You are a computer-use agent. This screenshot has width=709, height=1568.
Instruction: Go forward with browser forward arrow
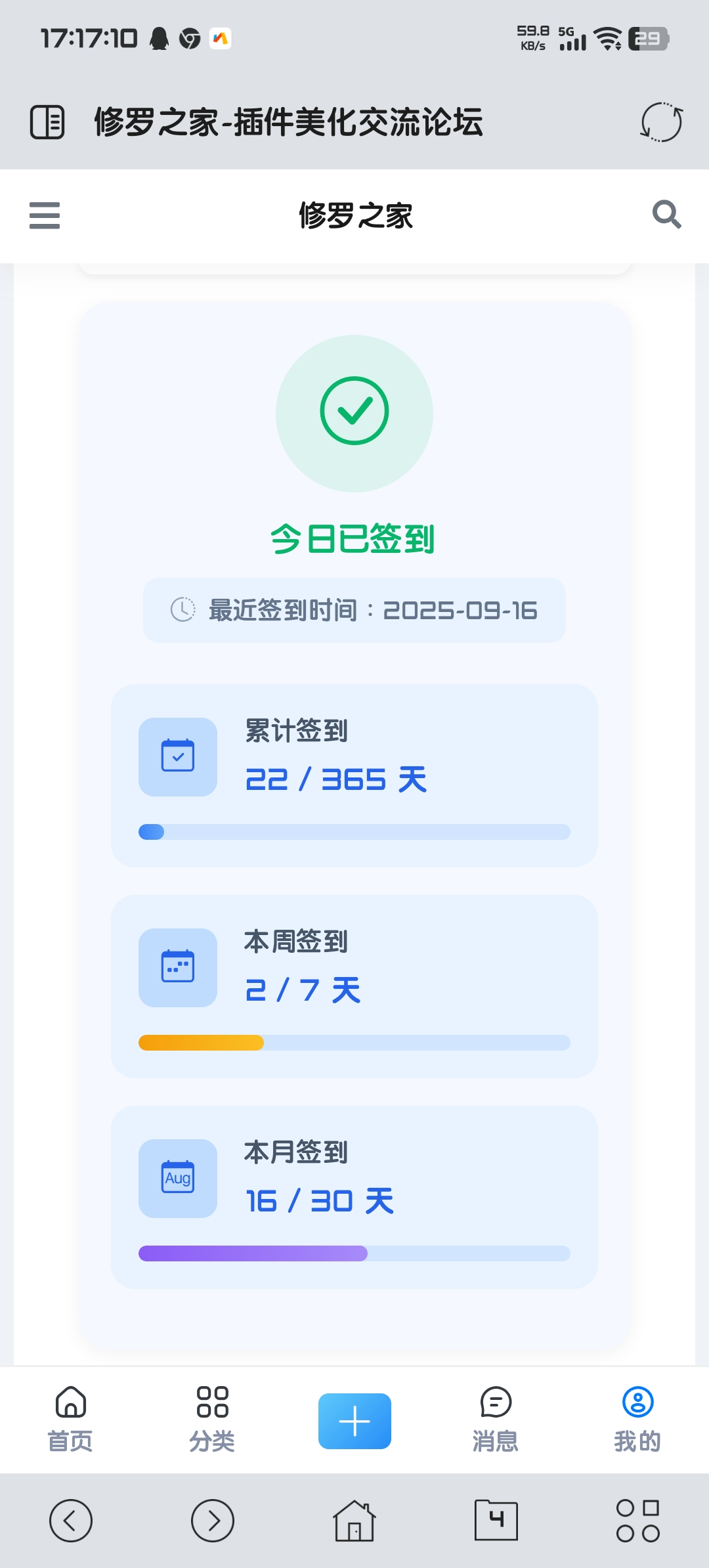pos(213,1521)
